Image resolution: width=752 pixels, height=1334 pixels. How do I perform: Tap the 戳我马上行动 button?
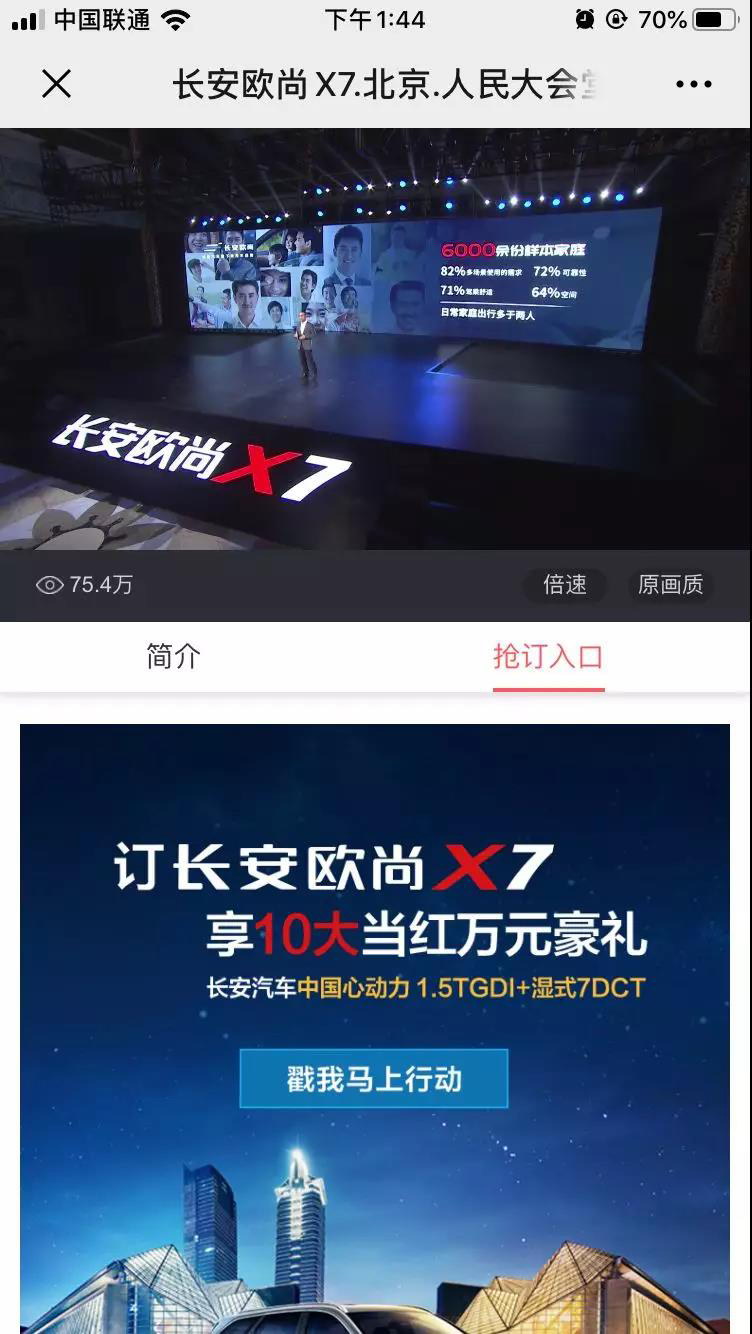click(374, 1078)
